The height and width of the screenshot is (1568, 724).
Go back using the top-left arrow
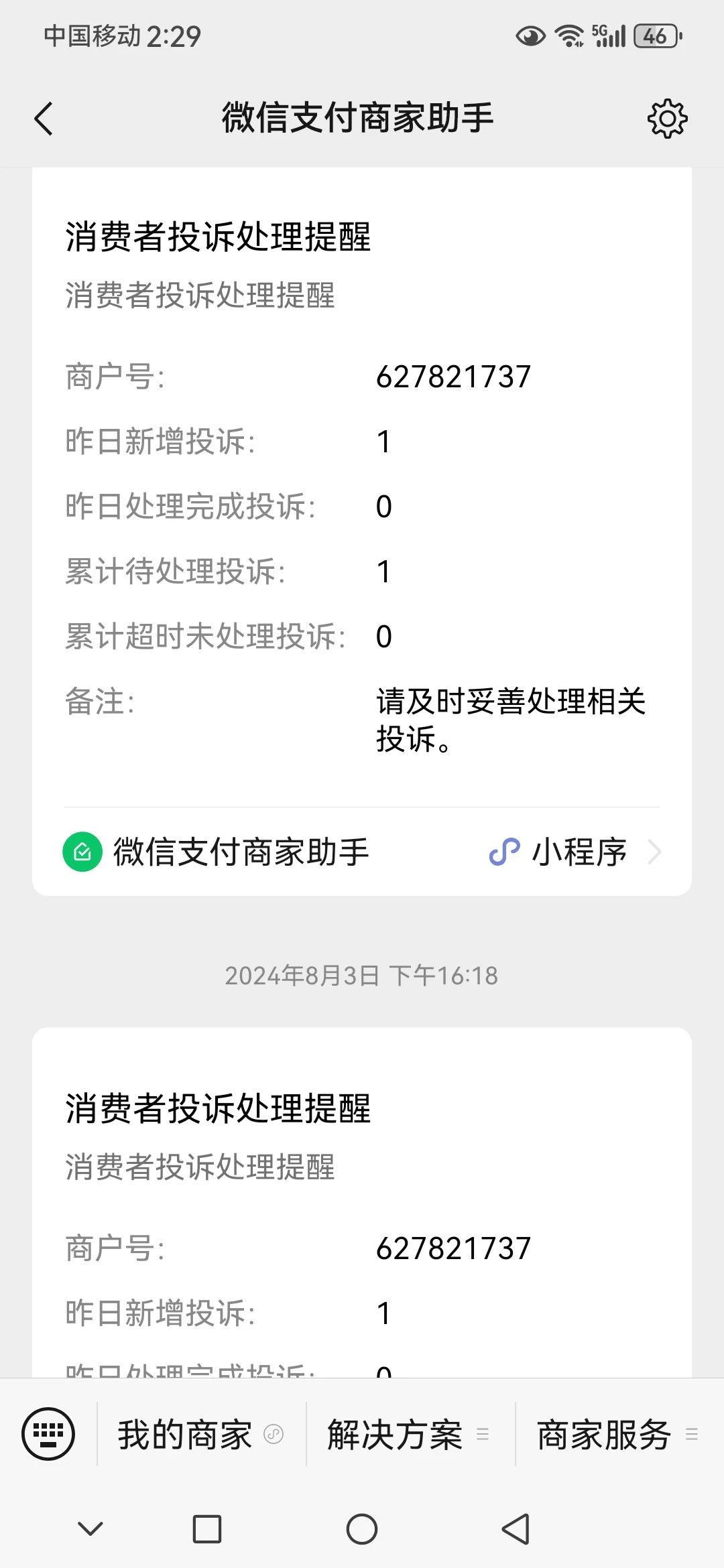[44, 119]
